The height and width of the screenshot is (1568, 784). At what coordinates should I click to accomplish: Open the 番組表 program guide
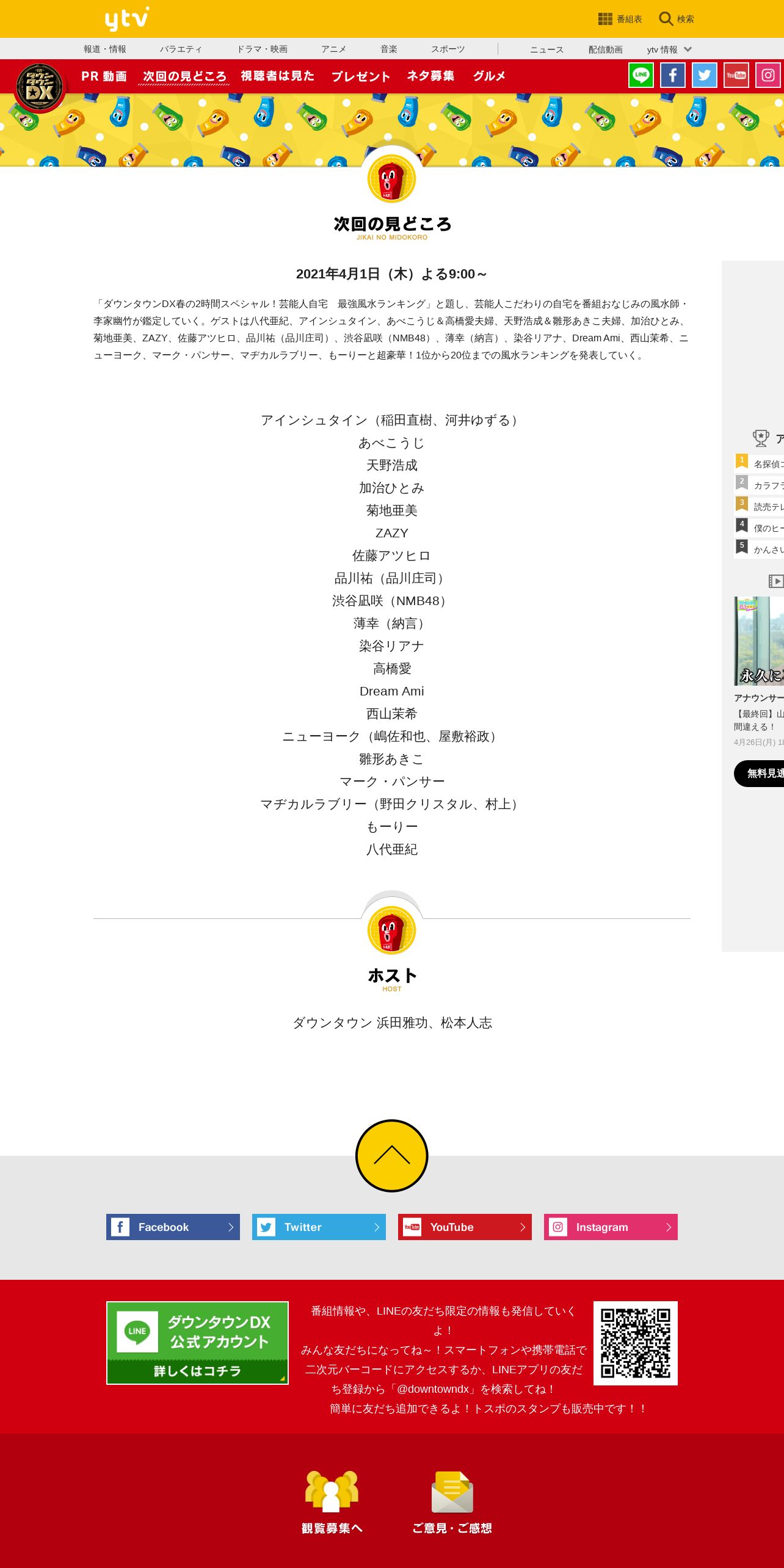coord(620,19)
